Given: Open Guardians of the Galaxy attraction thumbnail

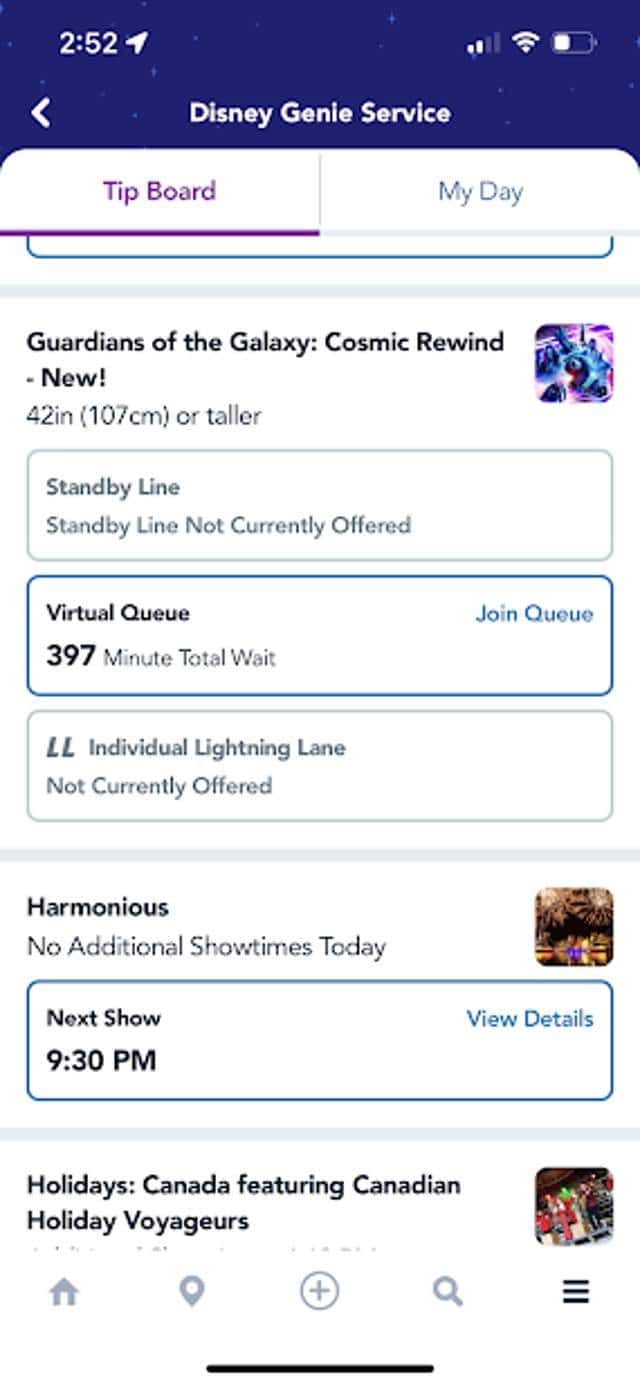Looking at the screenshot, I should (574, 363).
